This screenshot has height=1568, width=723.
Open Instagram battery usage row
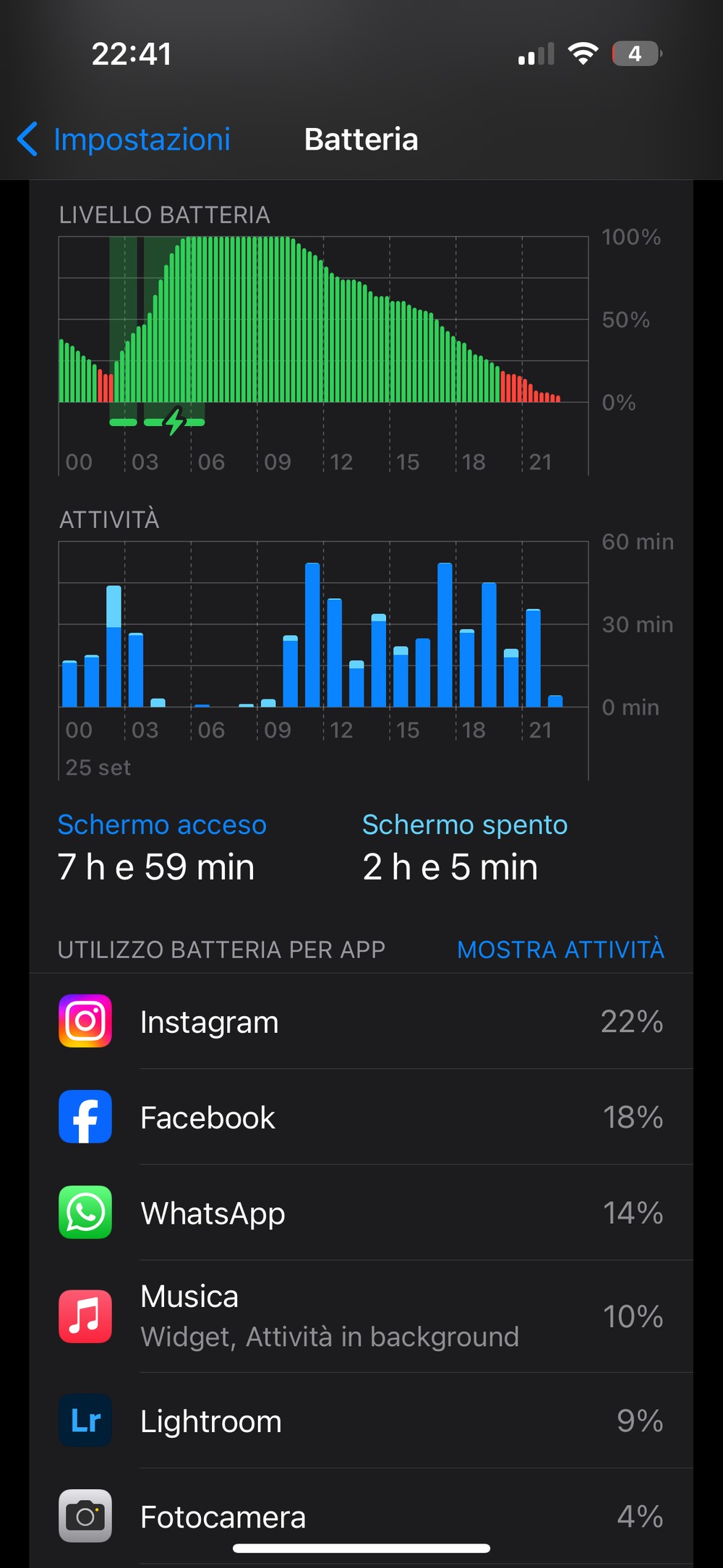tap(361, 1021)
